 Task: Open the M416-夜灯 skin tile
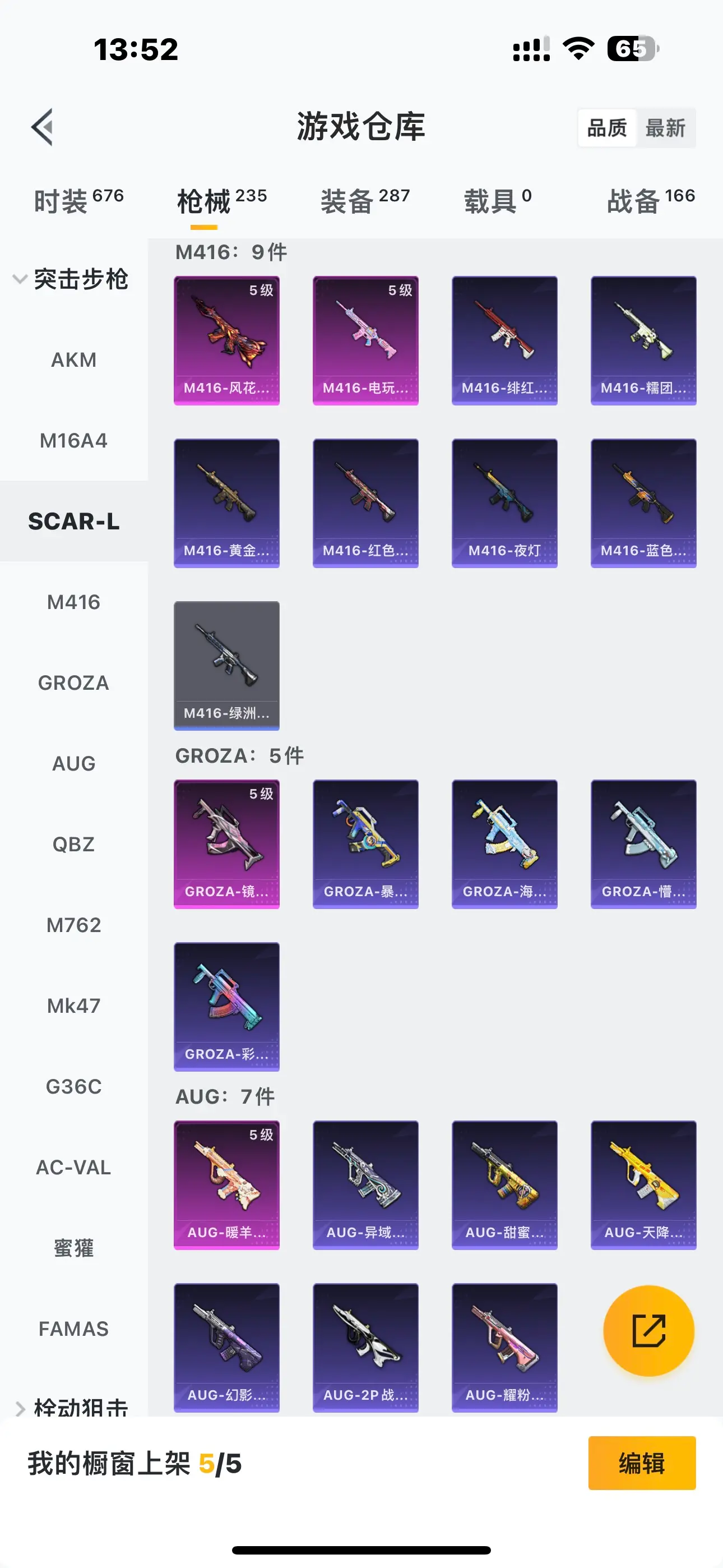[504, 503]
